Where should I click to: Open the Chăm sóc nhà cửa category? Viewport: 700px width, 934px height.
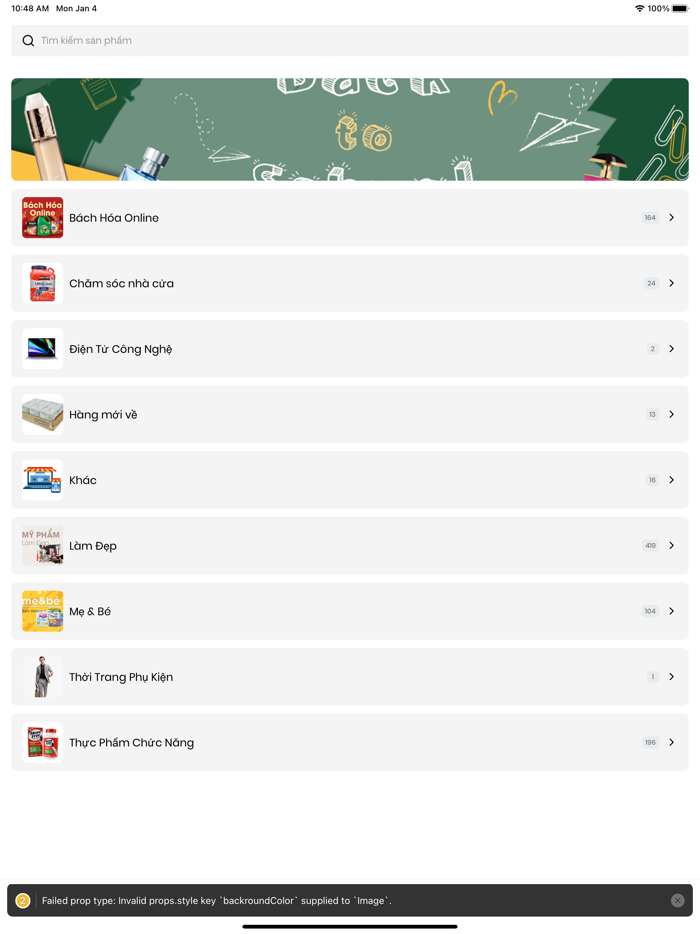pos(350,283)
